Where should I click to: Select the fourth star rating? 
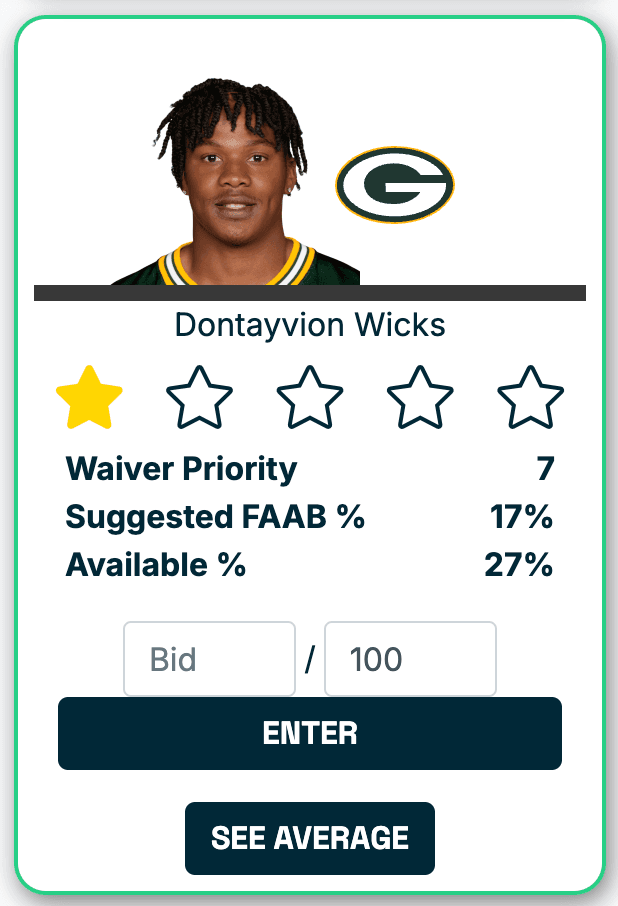click(x=420, y=398)
